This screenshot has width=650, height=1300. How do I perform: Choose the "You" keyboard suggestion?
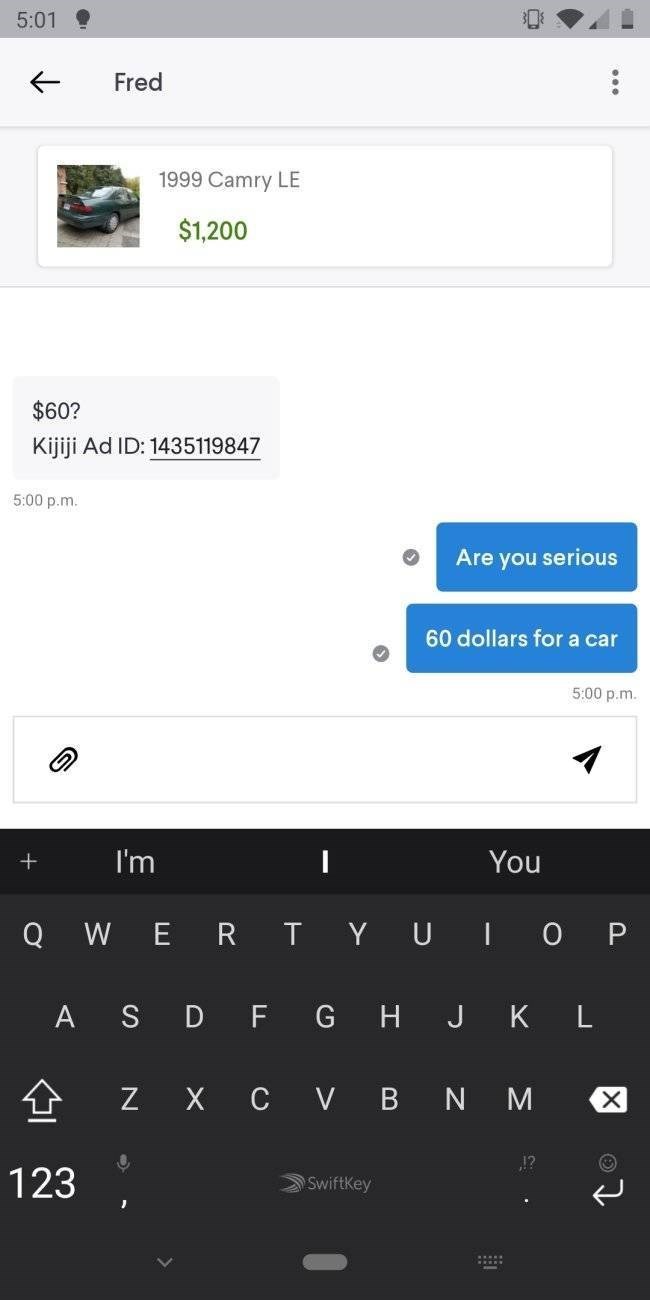pos(514,861)
